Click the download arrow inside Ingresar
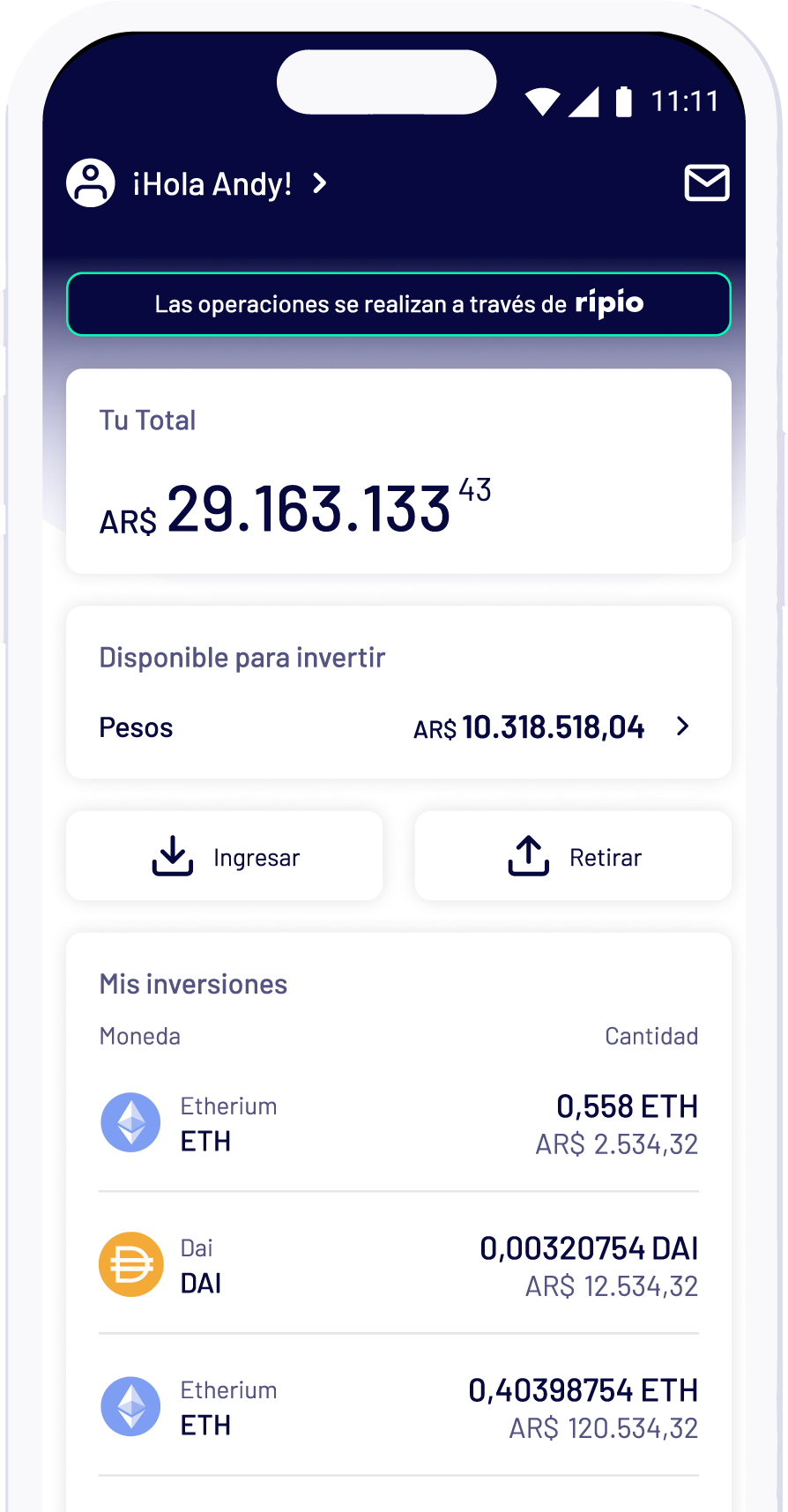Image resolution: width=788 pixels, height=1512 pixels. pyautogui.click(x=172, y=854)
